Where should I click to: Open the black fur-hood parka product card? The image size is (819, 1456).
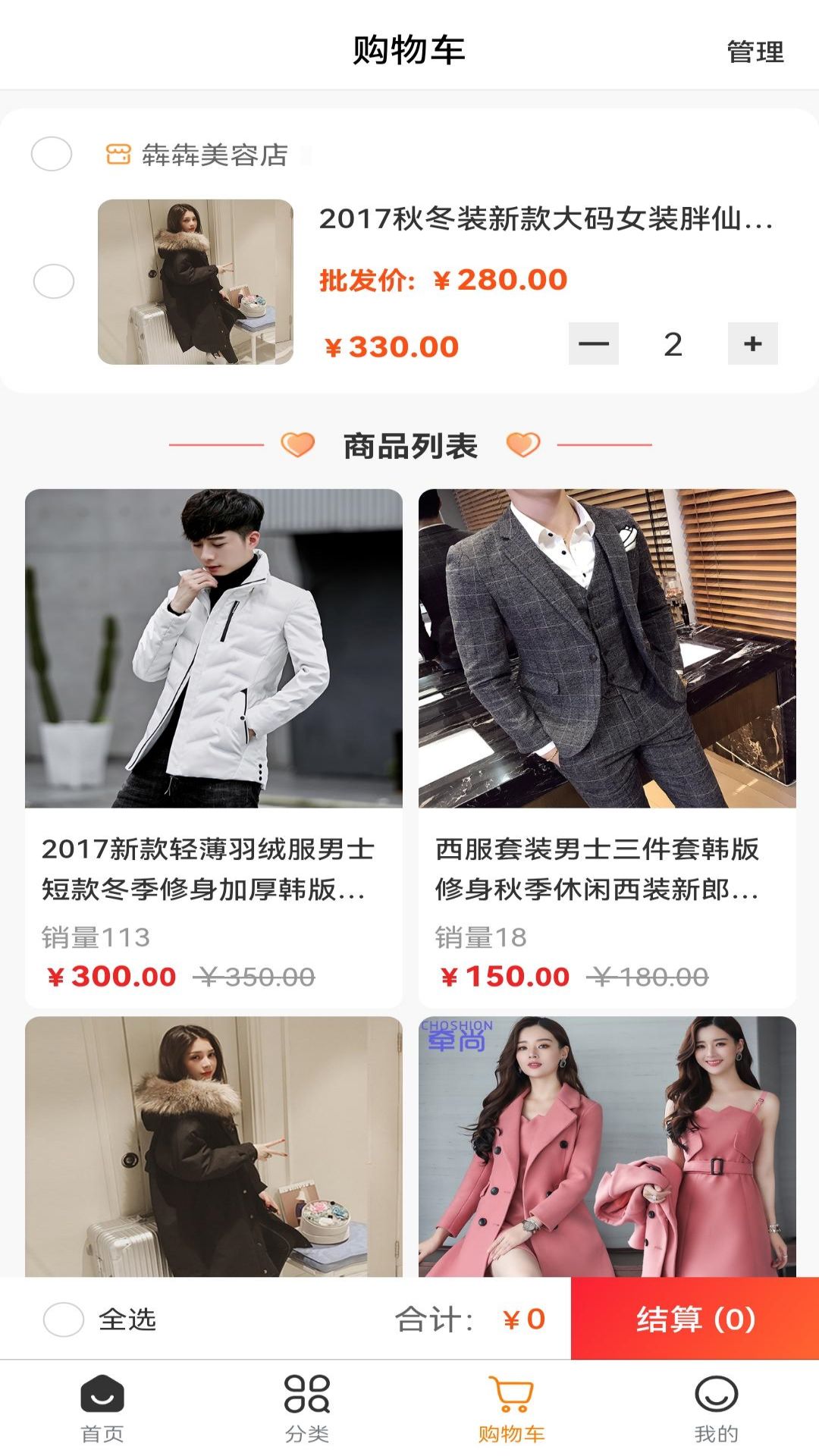214,1145
